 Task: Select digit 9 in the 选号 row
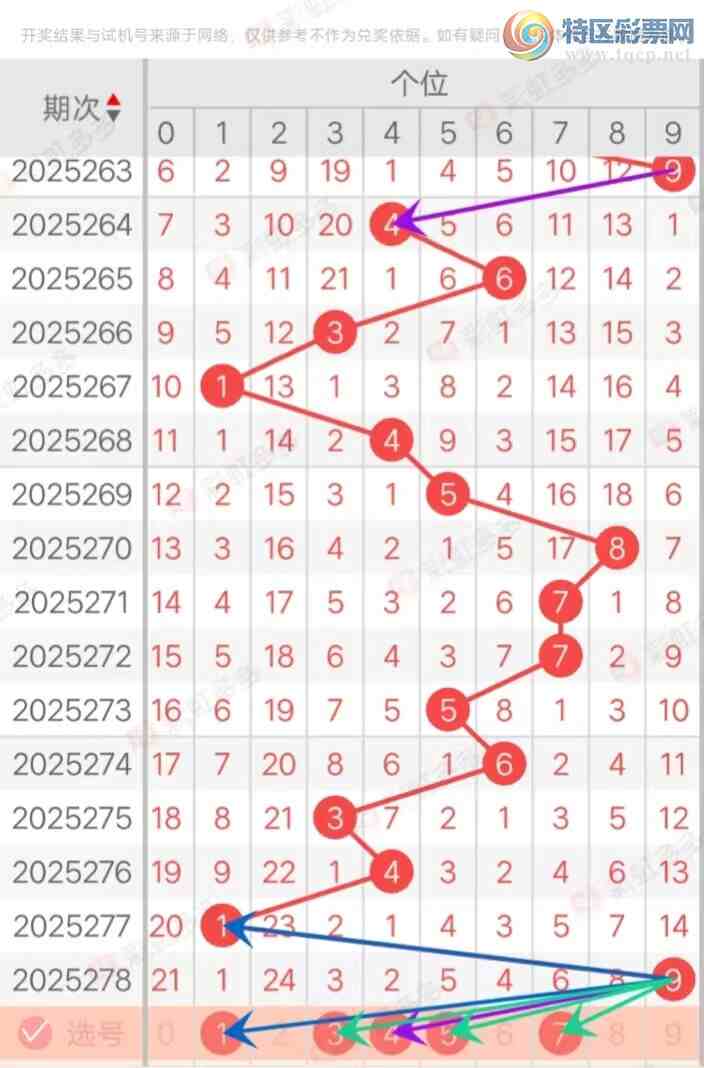click(x=673, y=1034)
